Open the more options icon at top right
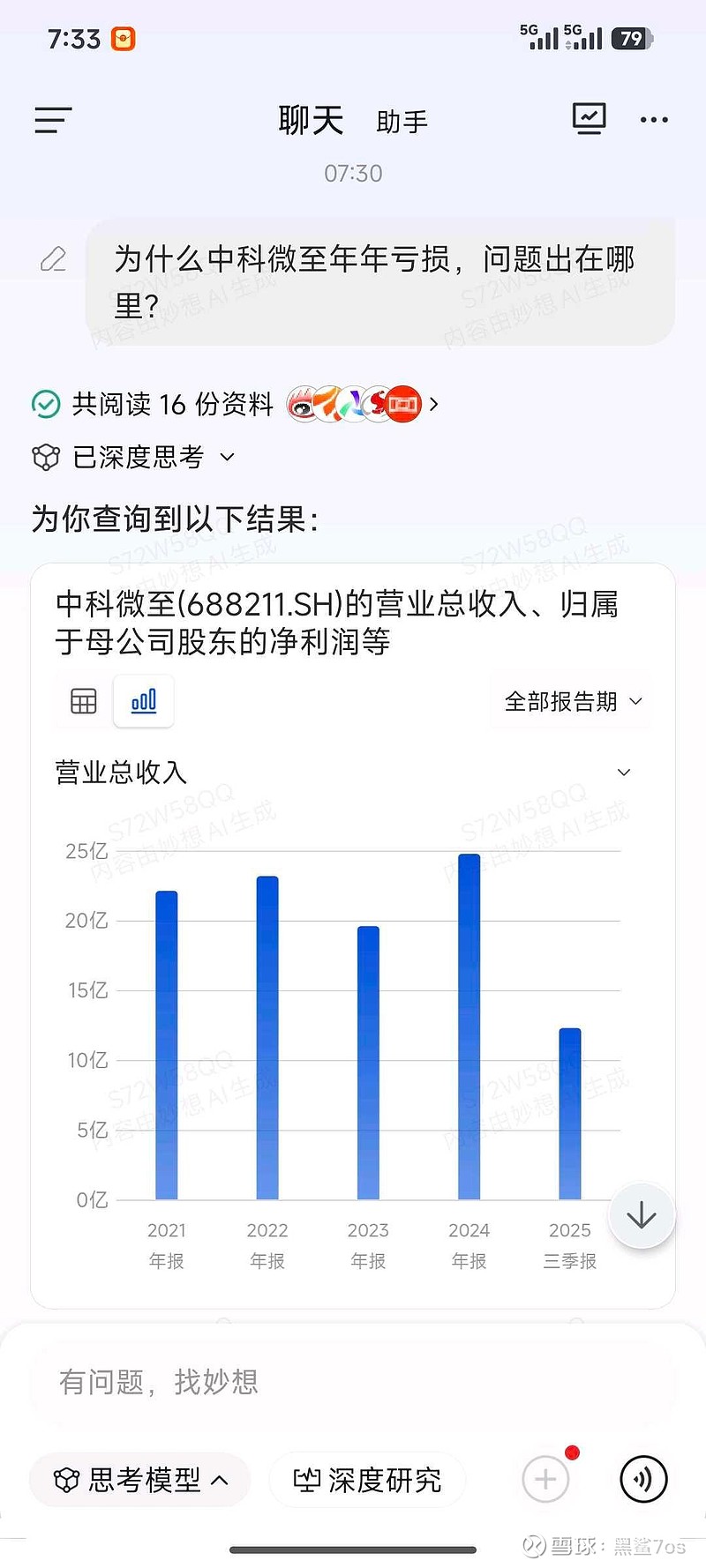Image resolution: width=706 pixels, height=1568 pixels. [654, 120]
